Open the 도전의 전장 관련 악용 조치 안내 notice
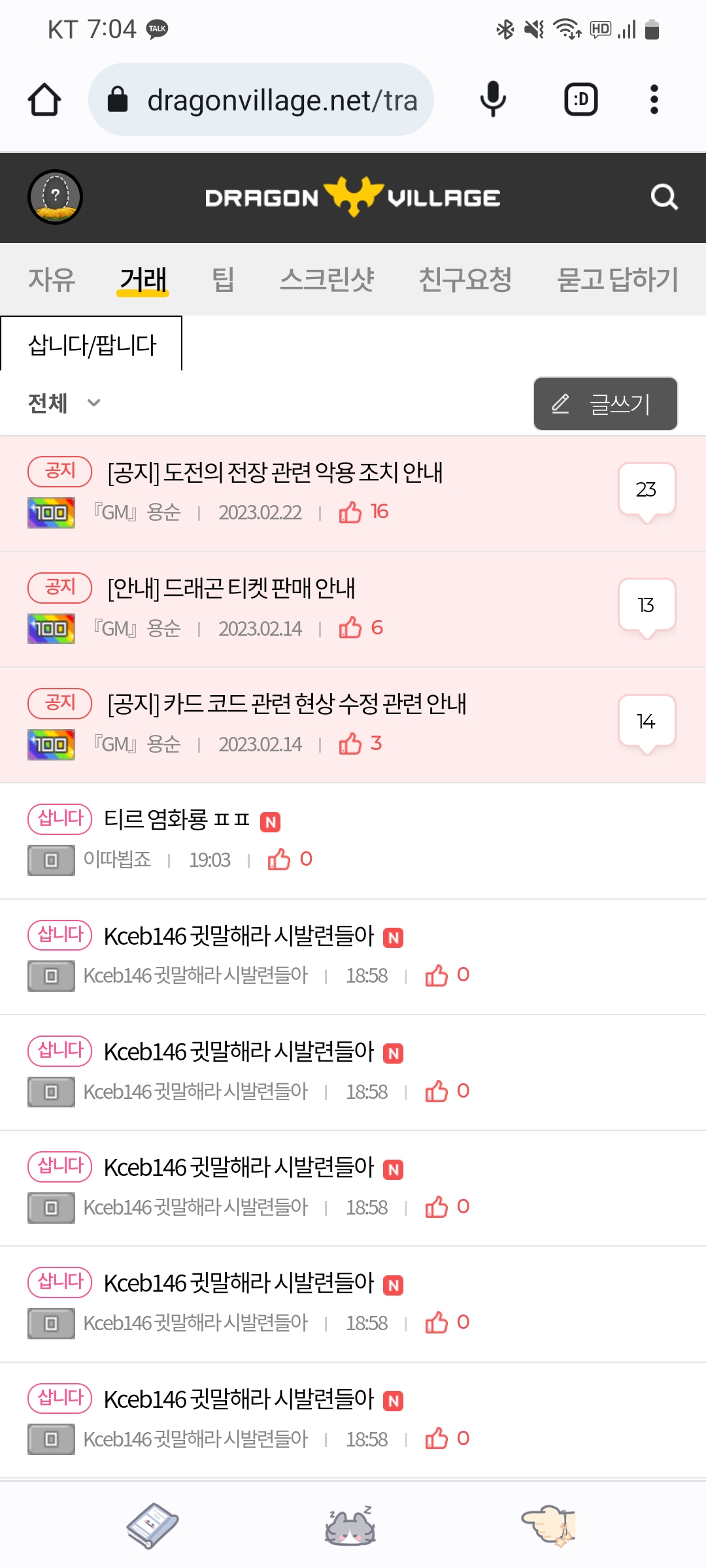 tap(275, 472)
